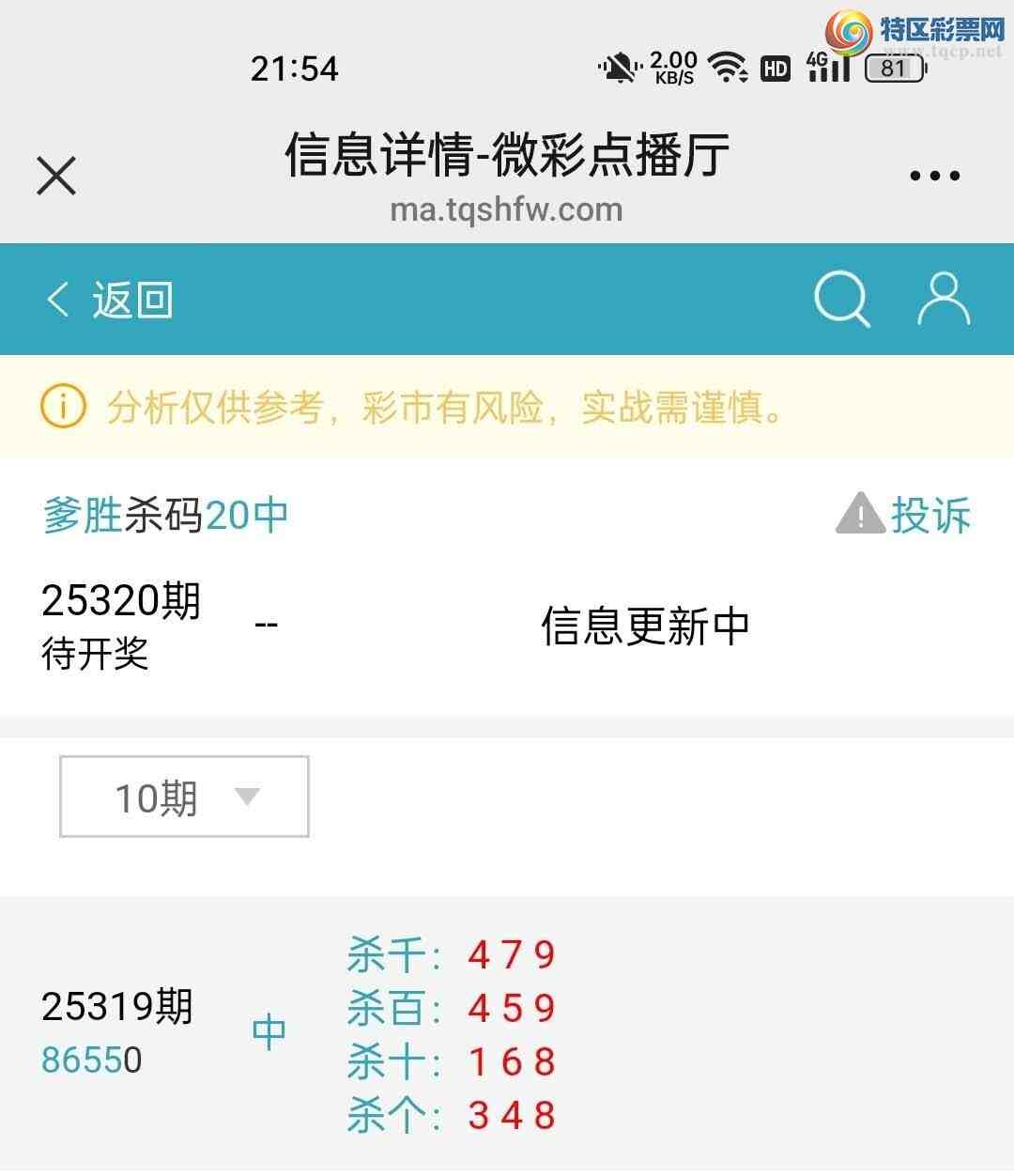This screenshot has height=1176, width=1014.
Task: Expand the dropdown arrow next to 10期
Action: pos(247,798)
